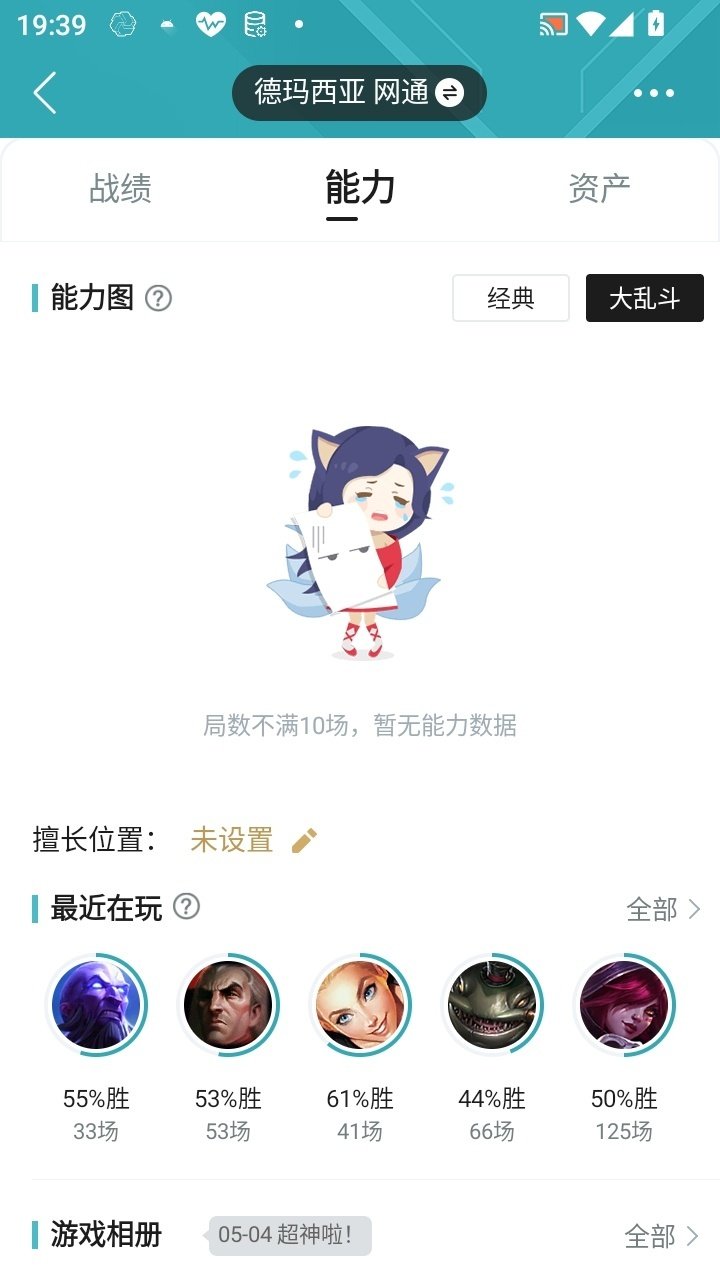Screen dimensions: 720x1280
Task: Select the Tahm Kench avatar with 44%胜
Action: (493, 1004)
